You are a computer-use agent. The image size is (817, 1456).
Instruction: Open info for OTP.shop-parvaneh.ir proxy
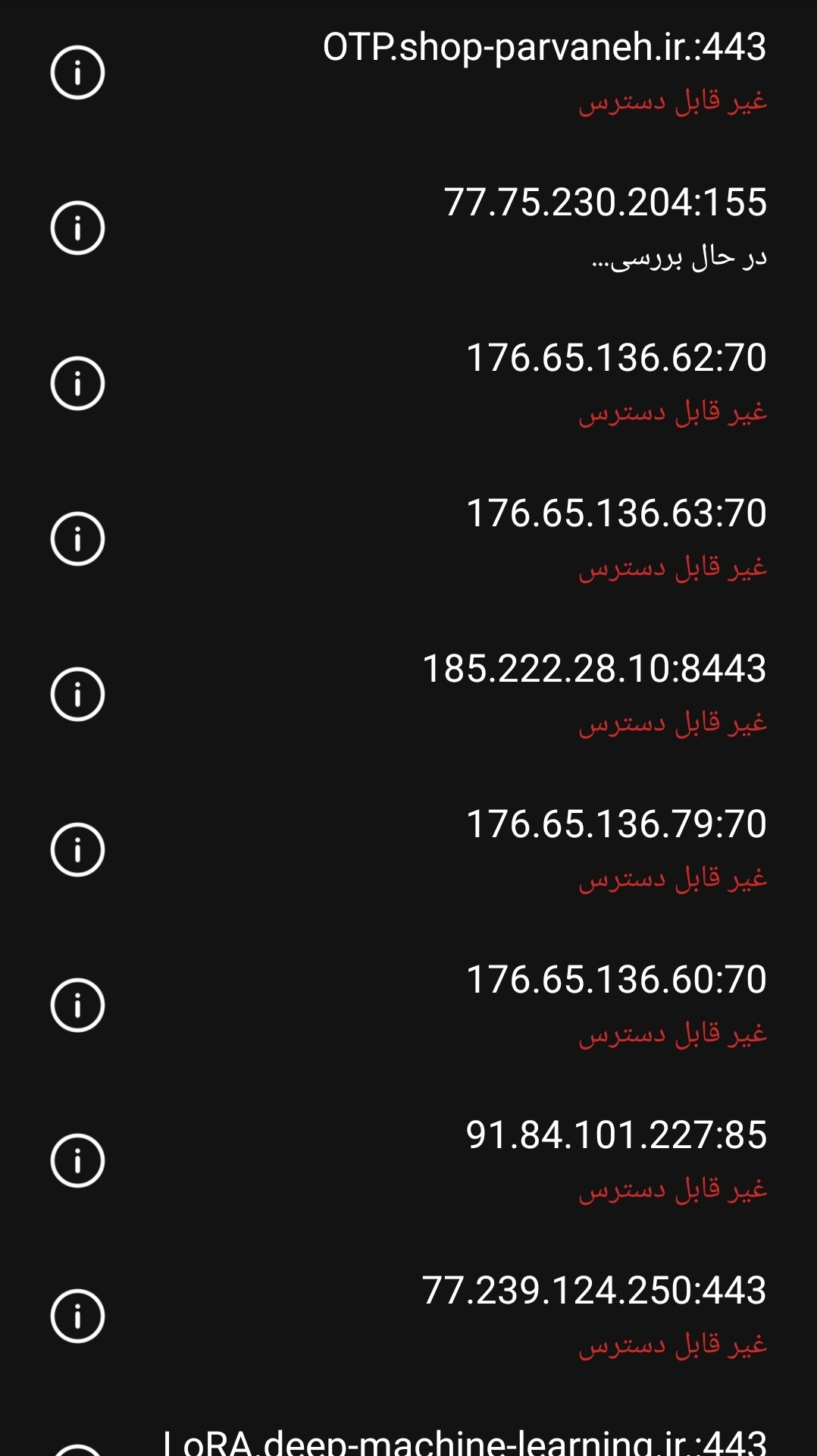tap(77, 72)
